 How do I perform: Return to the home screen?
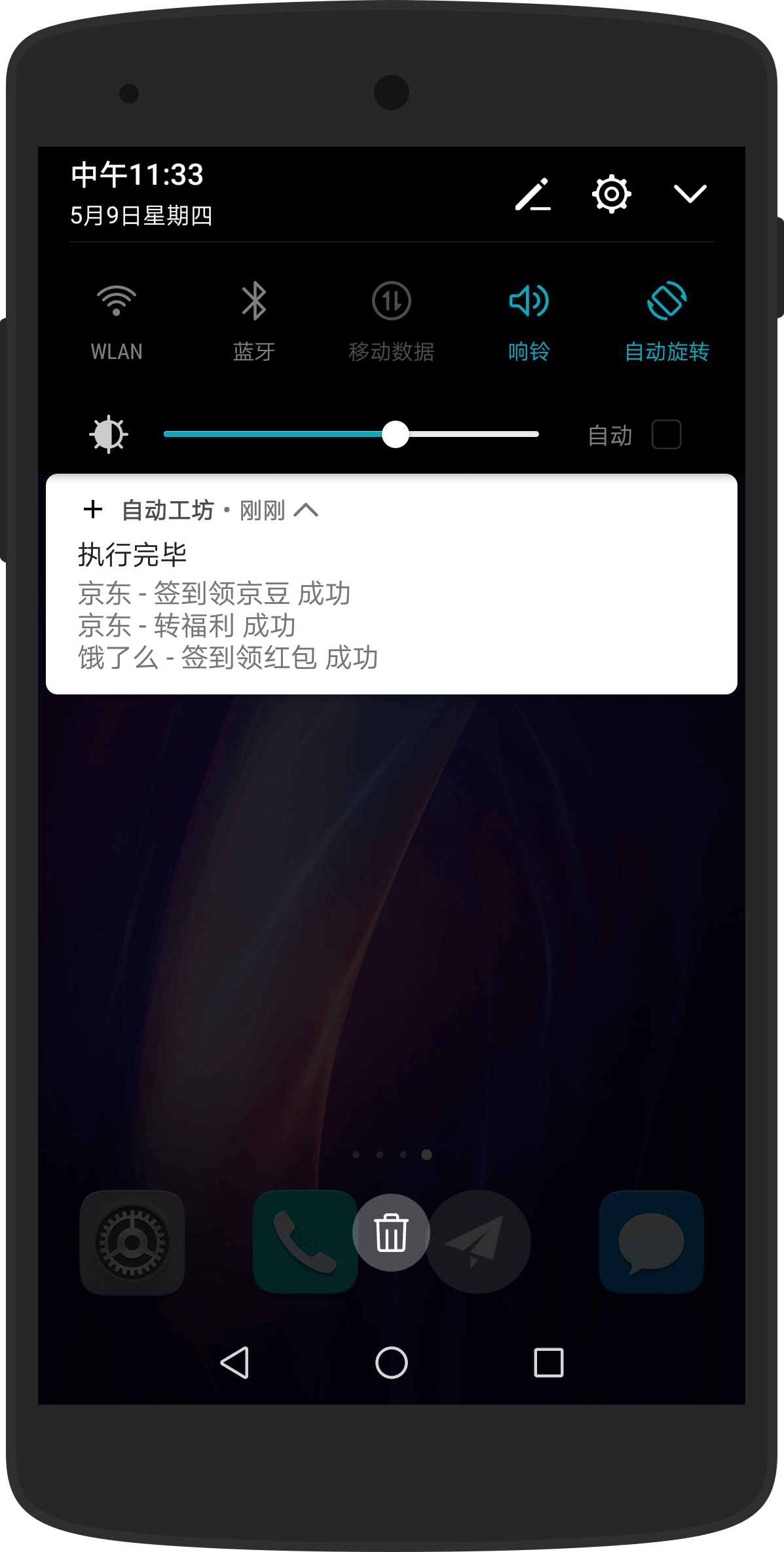(x=391, y=1363)
